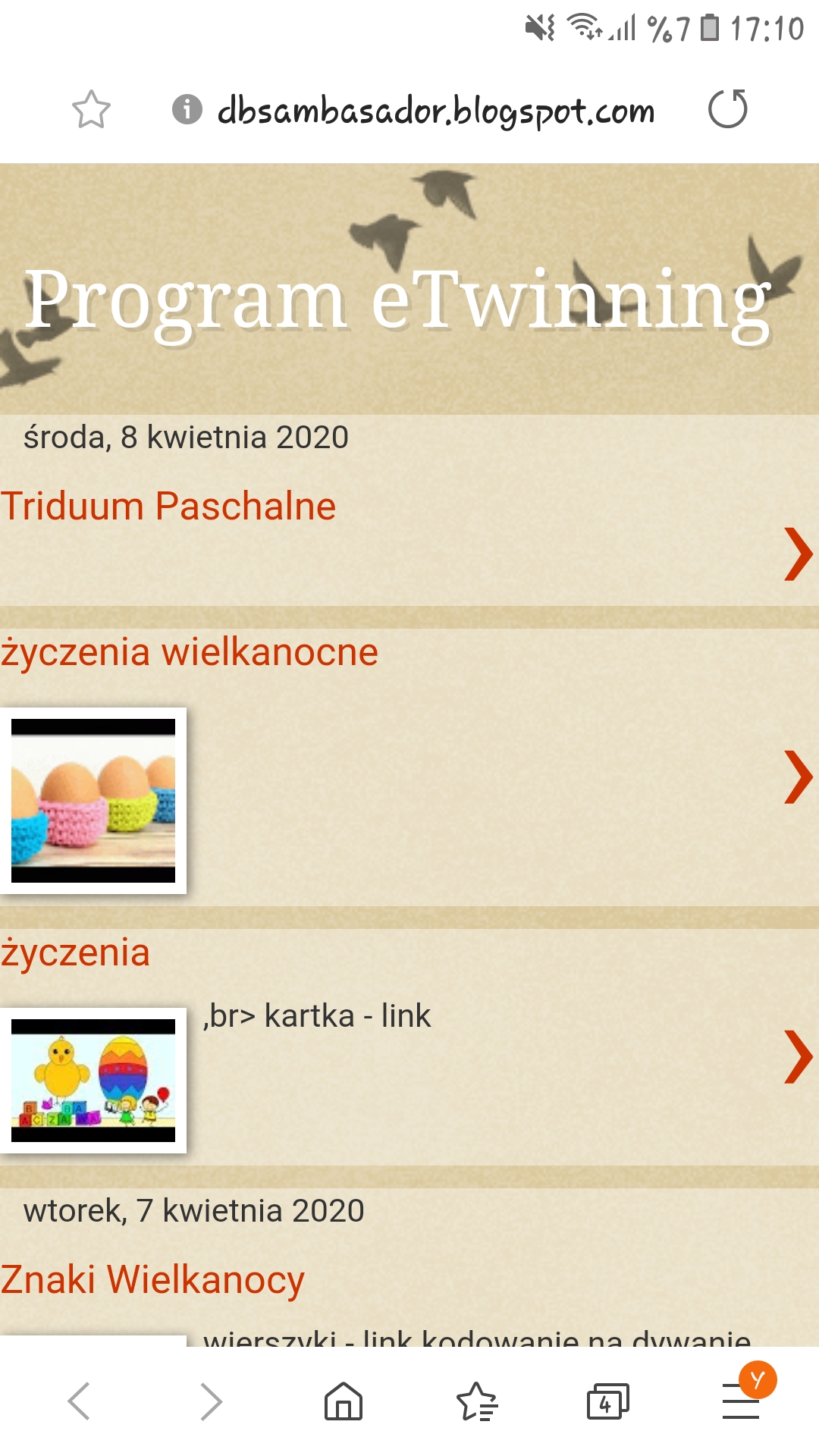
Task: Open the Znaki Wielkanocy post
Action: 152,1280
